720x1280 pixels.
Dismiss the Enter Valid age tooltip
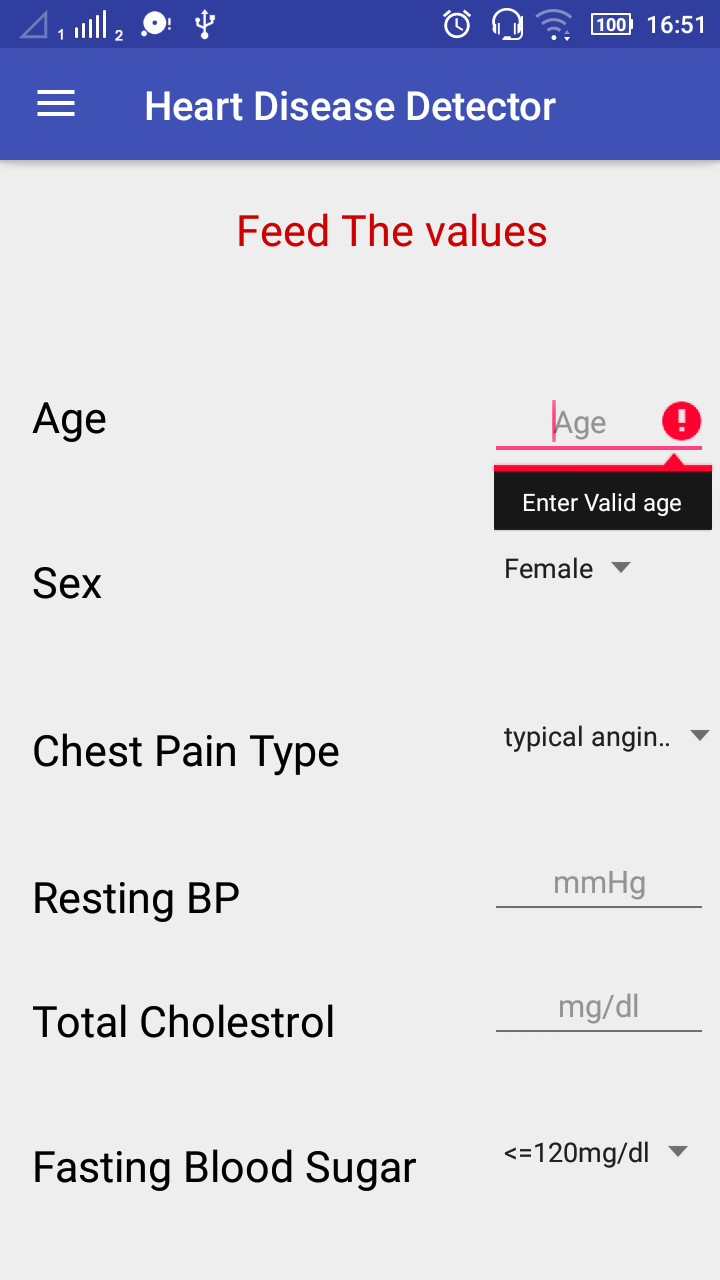[603, 502]
